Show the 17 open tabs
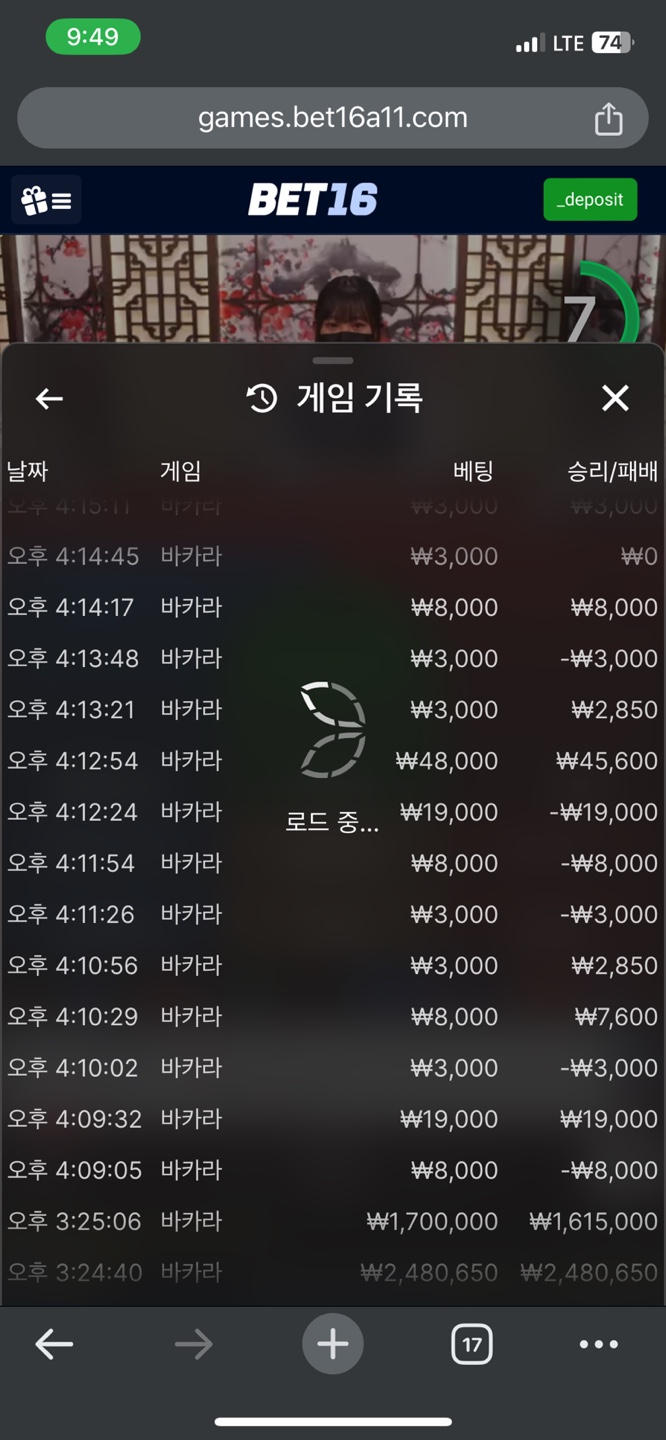 471,1345
